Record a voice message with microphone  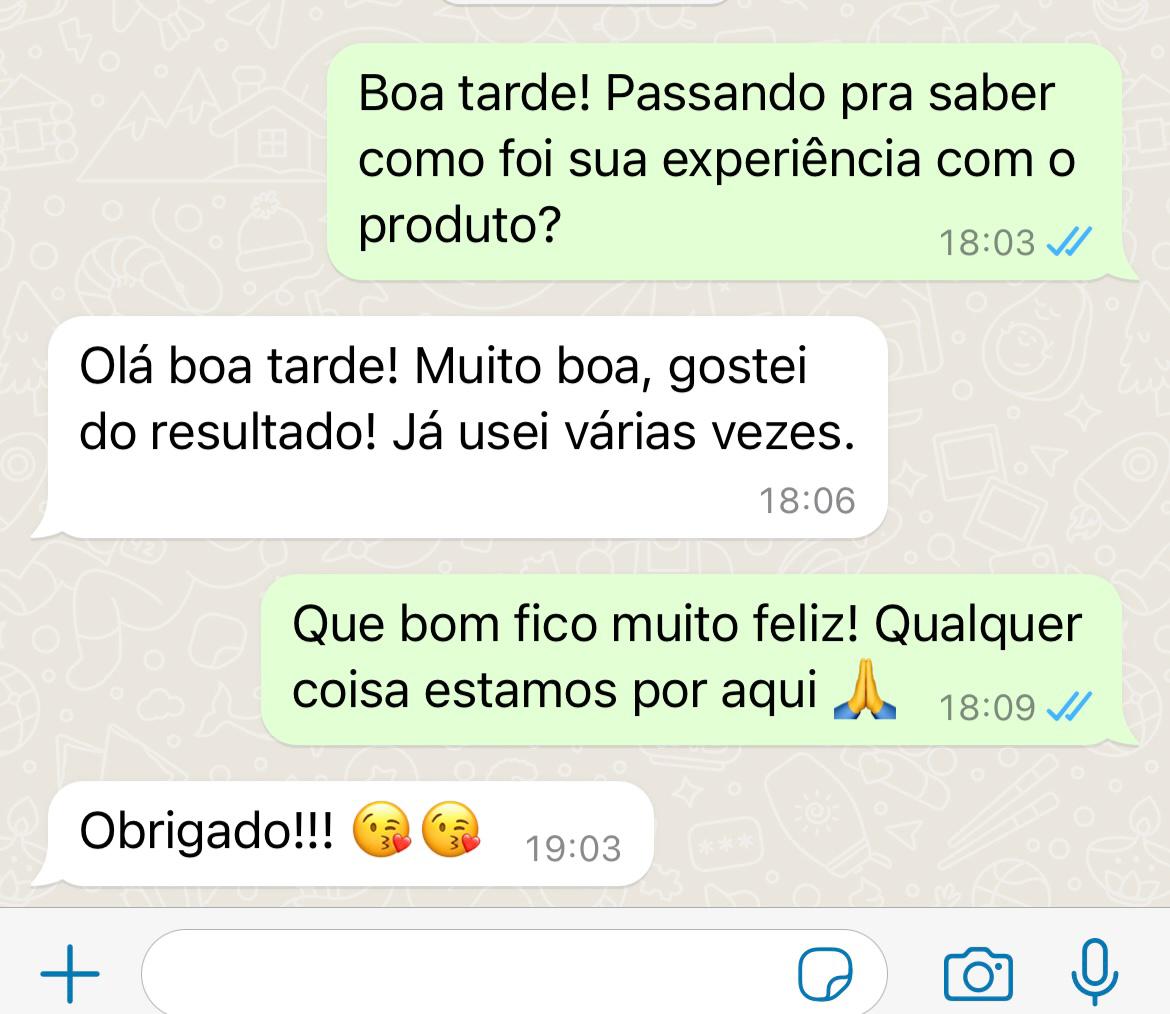click(1093, 970)
